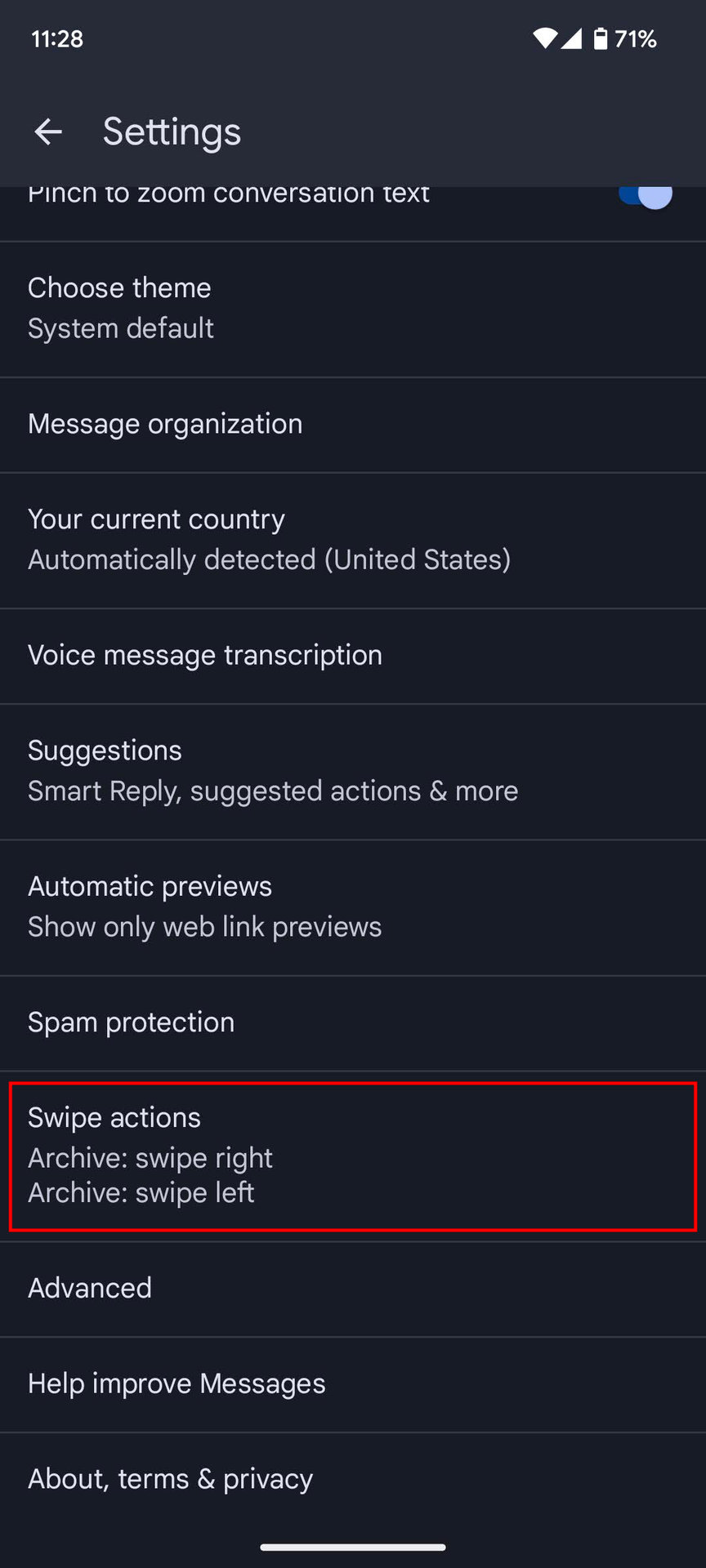The height and width of the screenshot is (1568, 706).
Task: Open Automatic previews settings
Action: click(353, 907)
